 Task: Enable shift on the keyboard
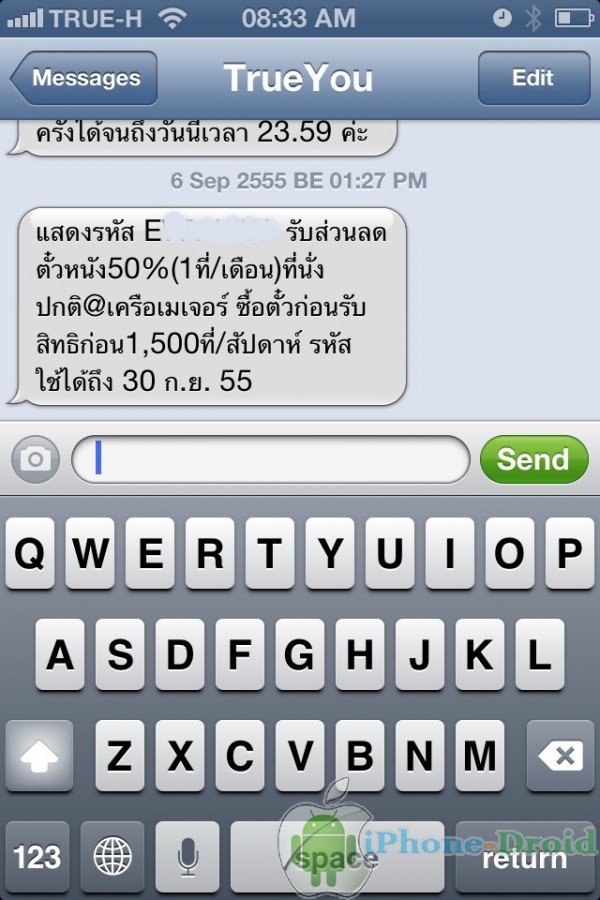38,755
